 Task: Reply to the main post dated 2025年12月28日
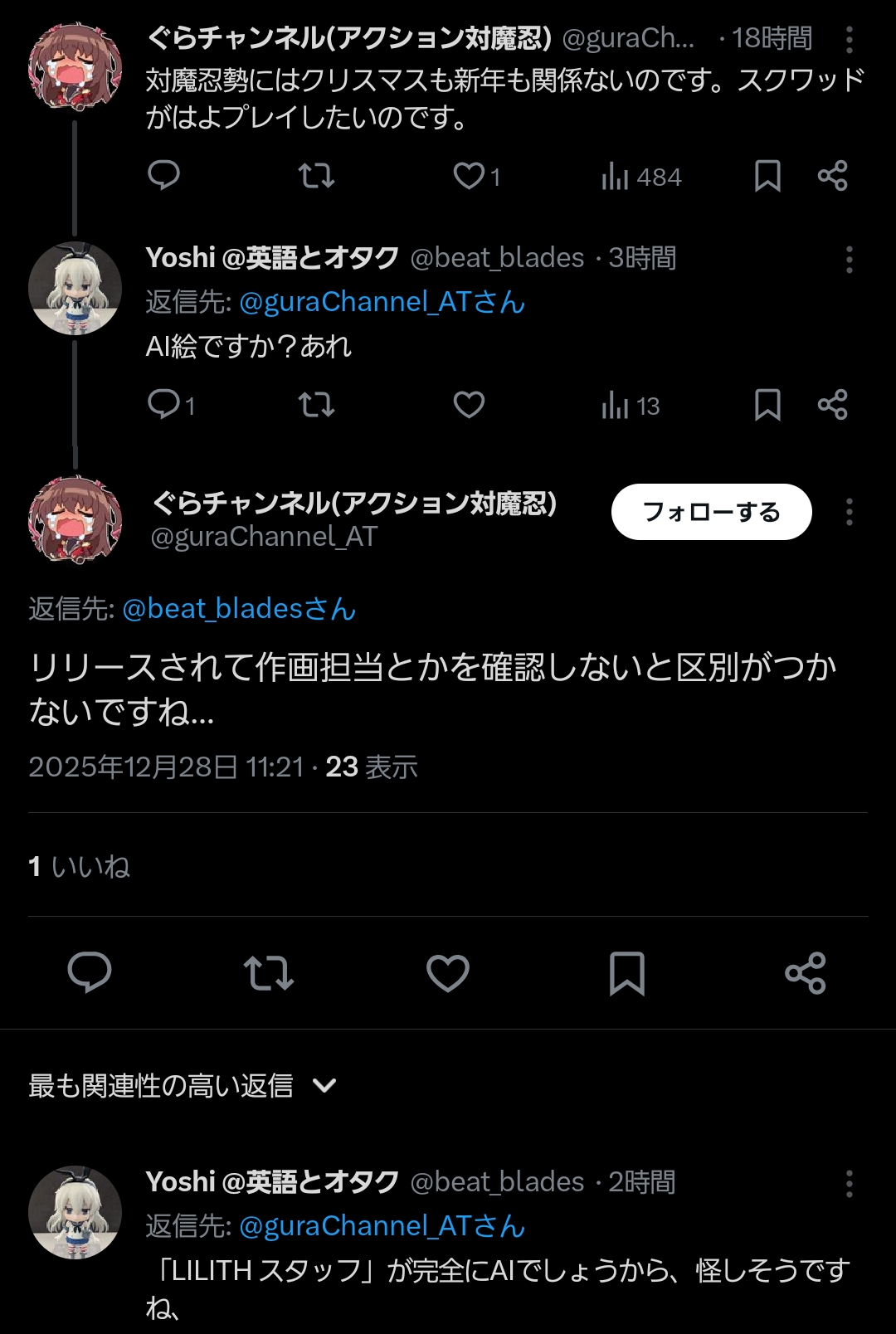(x=89, y=973)
